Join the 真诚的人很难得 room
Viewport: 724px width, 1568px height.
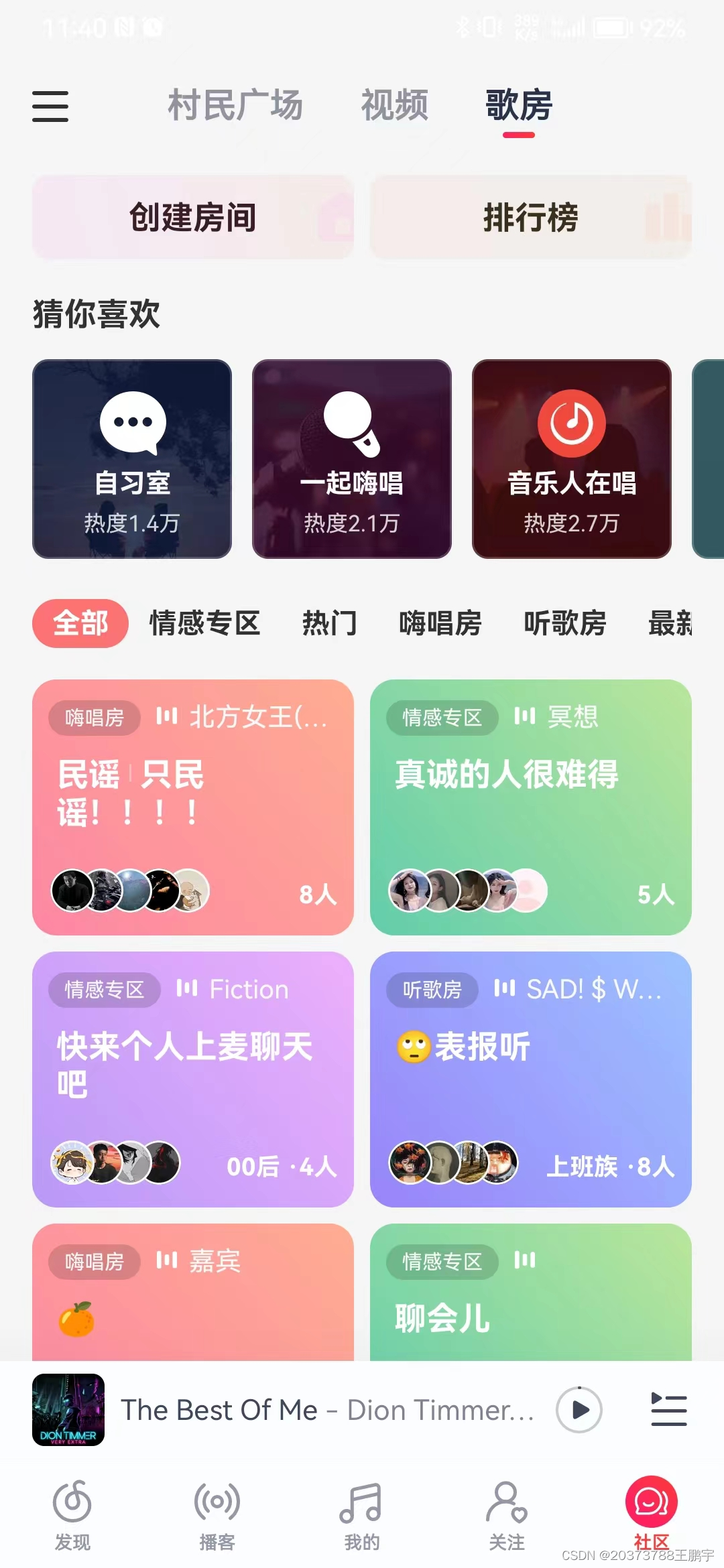coord(530,807)
